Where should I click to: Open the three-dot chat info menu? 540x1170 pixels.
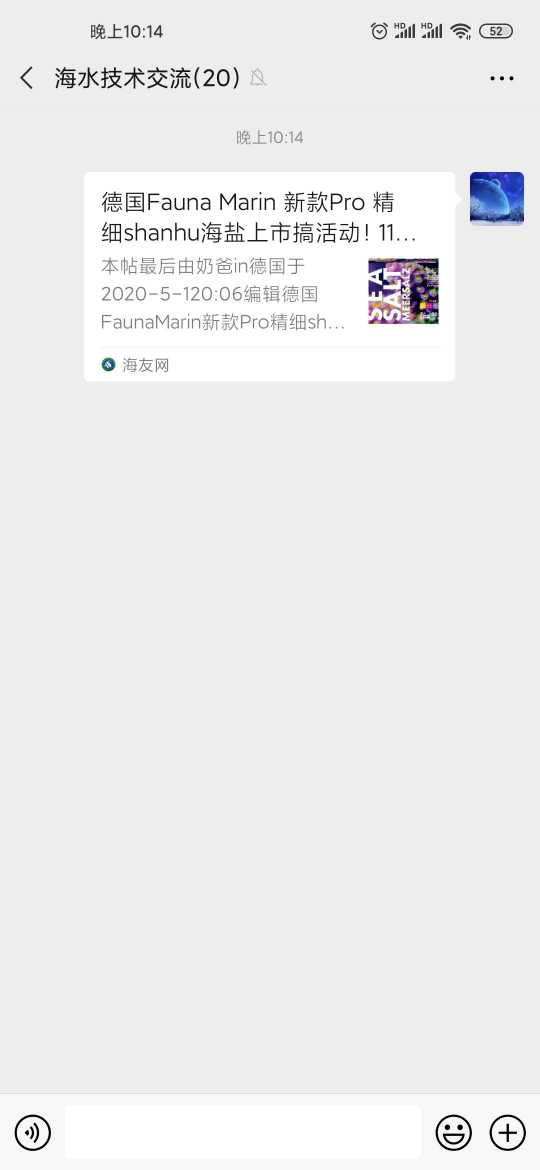click(502, 78)
